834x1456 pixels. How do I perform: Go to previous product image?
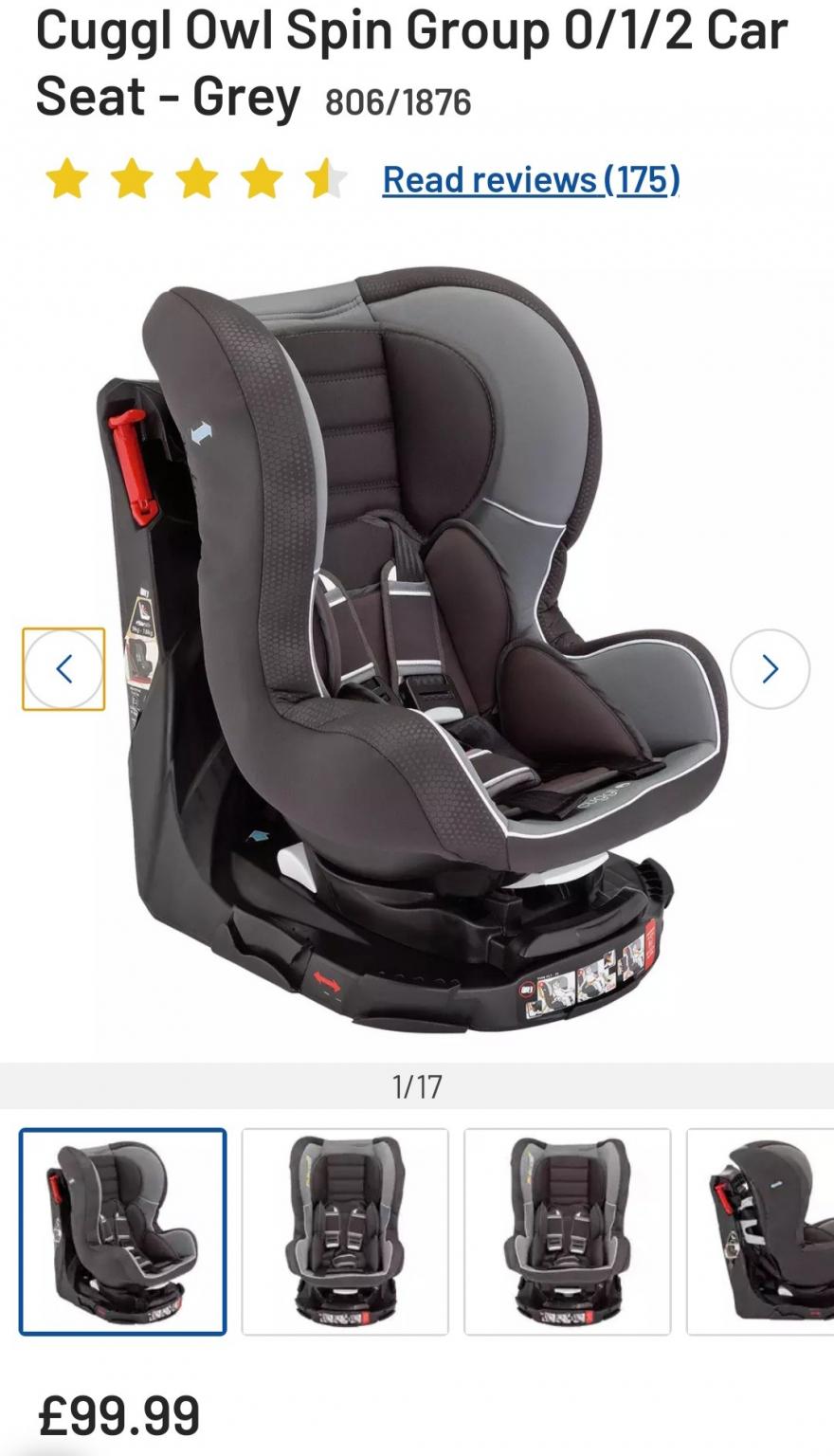pos(63,669)
